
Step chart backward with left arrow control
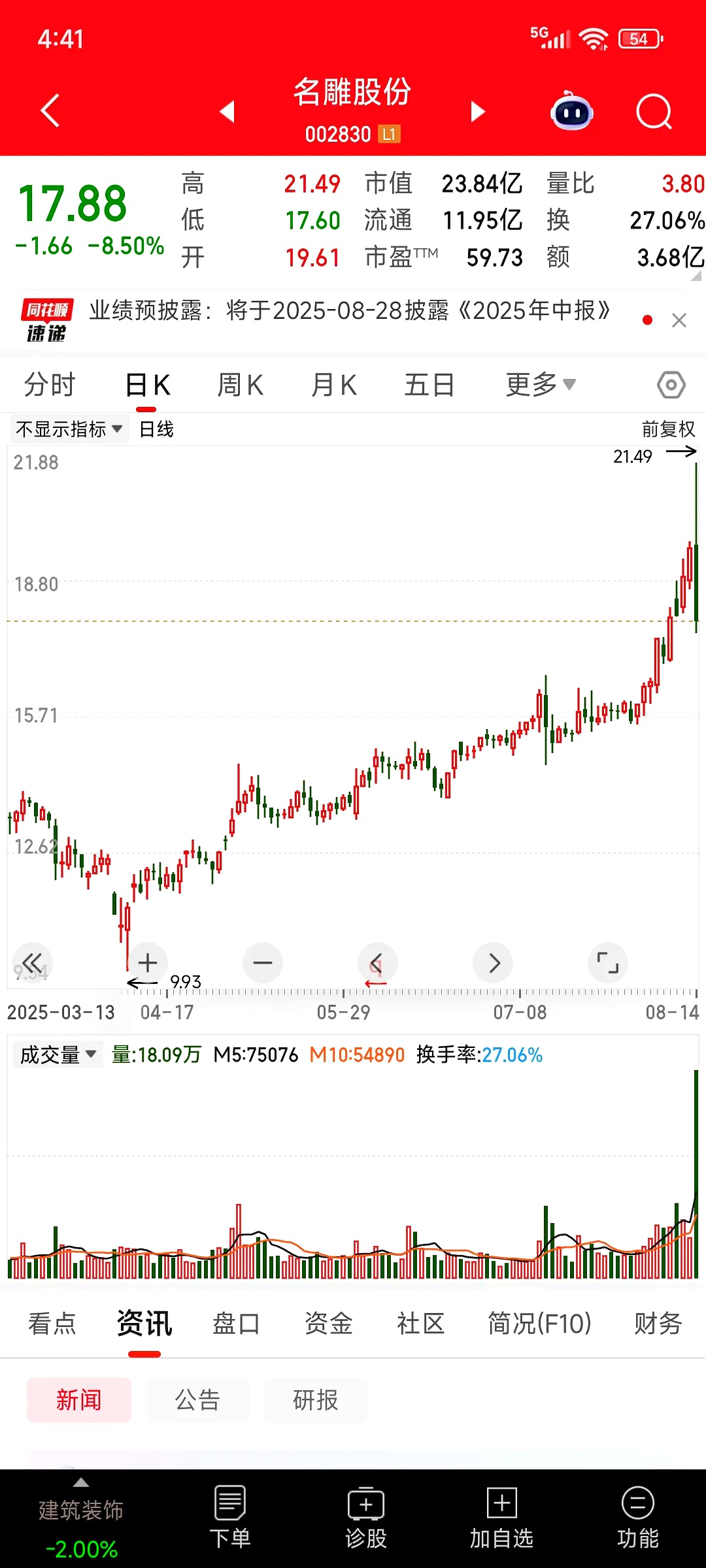[x=377, y=962]
